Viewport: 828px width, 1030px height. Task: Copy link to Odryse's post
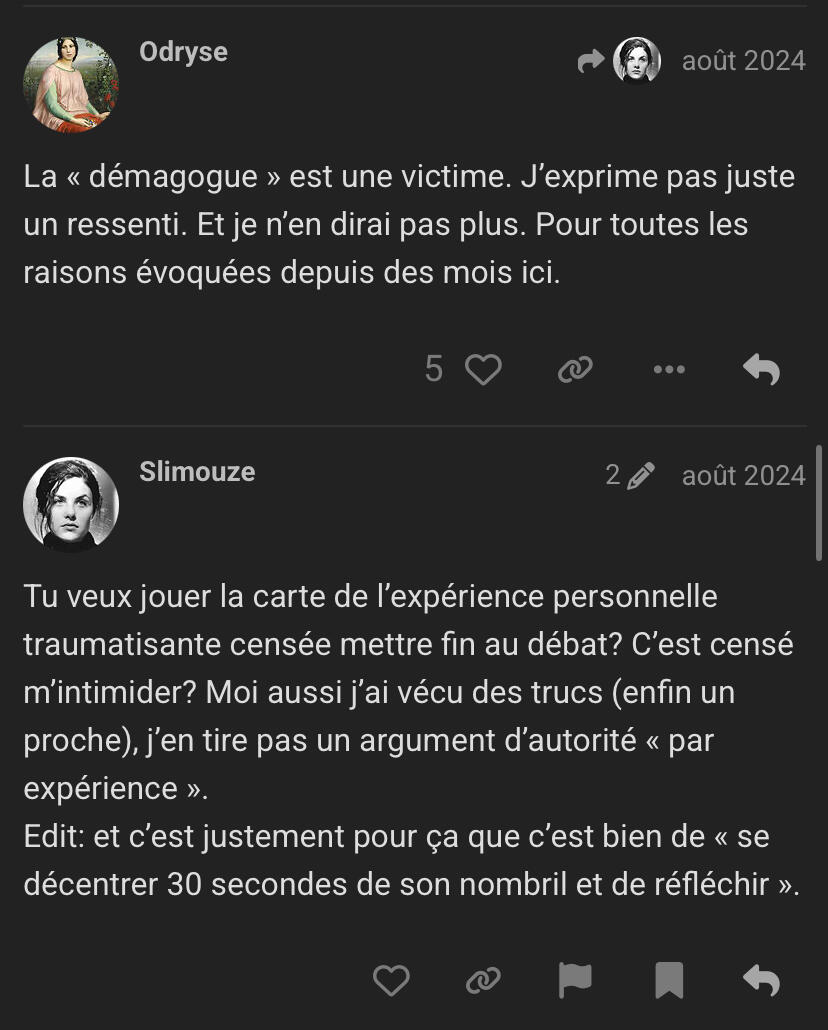pyautogui.click(x=575, y=369)
